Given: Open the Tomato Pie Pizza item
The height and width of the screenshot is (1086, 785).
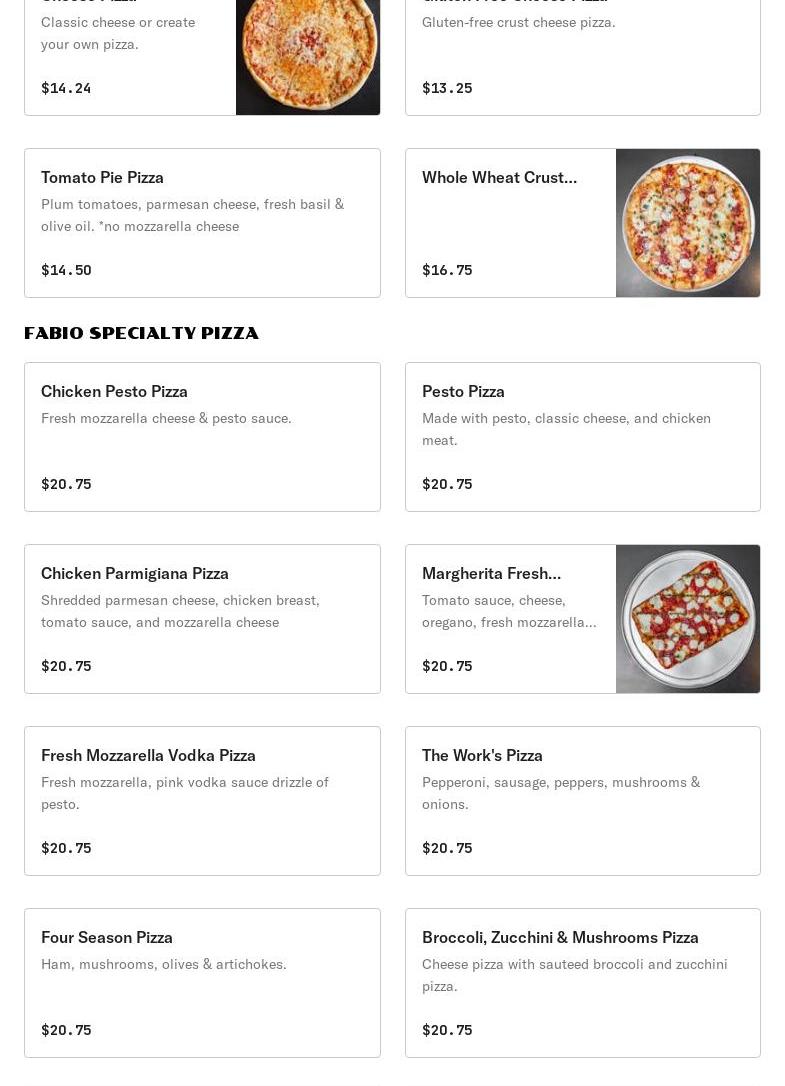Looking at the screenshot, I should pos(202,223).
